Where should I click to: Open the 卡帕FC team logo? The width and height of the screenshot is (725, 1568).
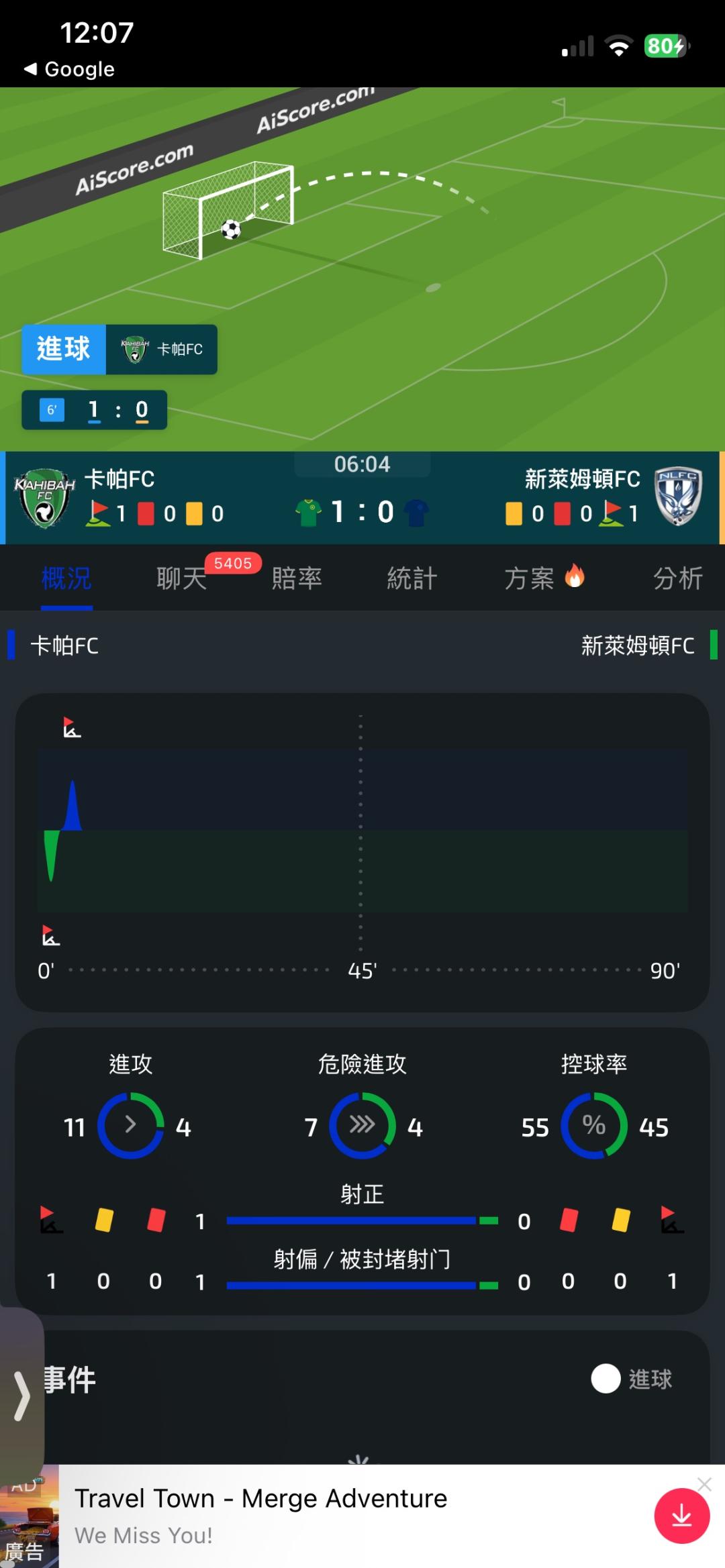pos(44,497)
